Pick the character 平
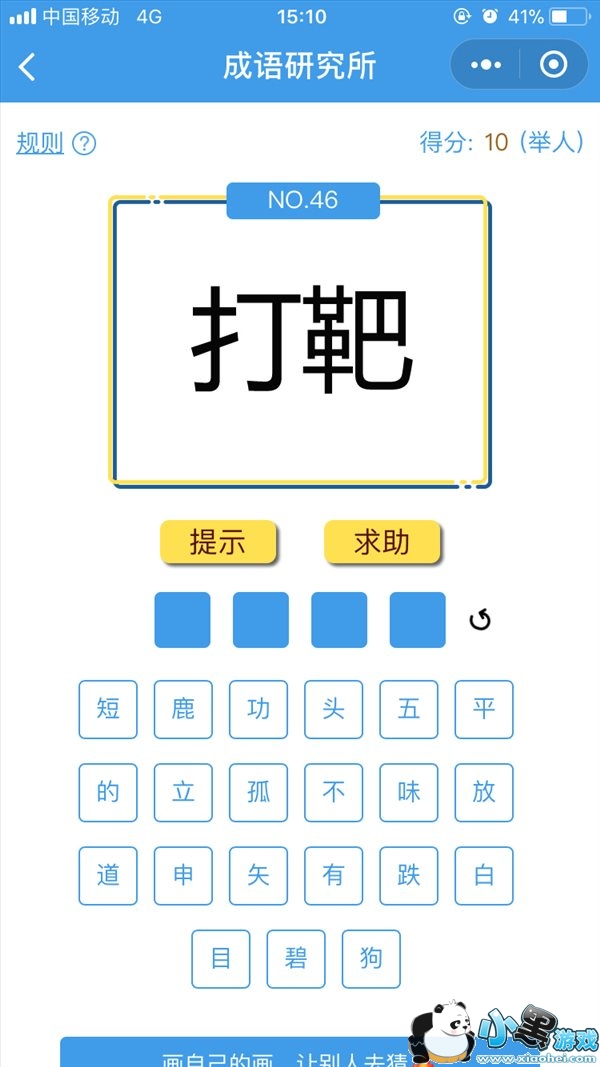The width and height of the screenshot is (600, 1067). tap(484, 710)
